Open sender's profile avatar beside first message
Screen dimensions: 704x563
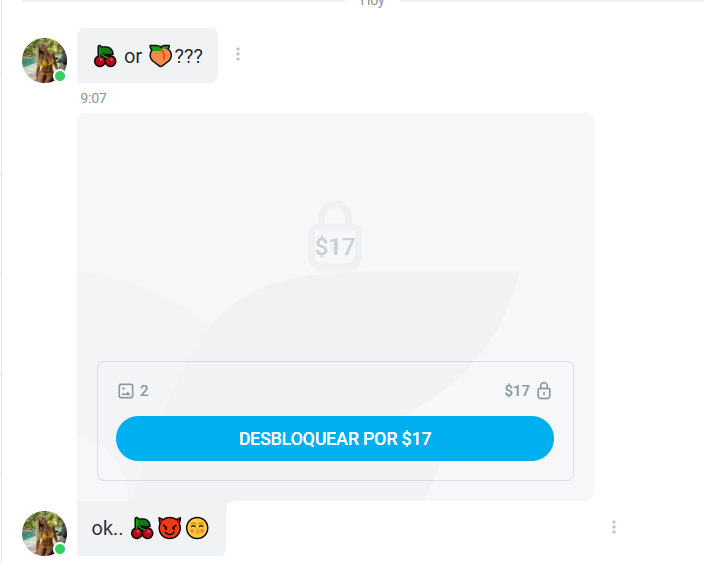click(x=44, y=60)
